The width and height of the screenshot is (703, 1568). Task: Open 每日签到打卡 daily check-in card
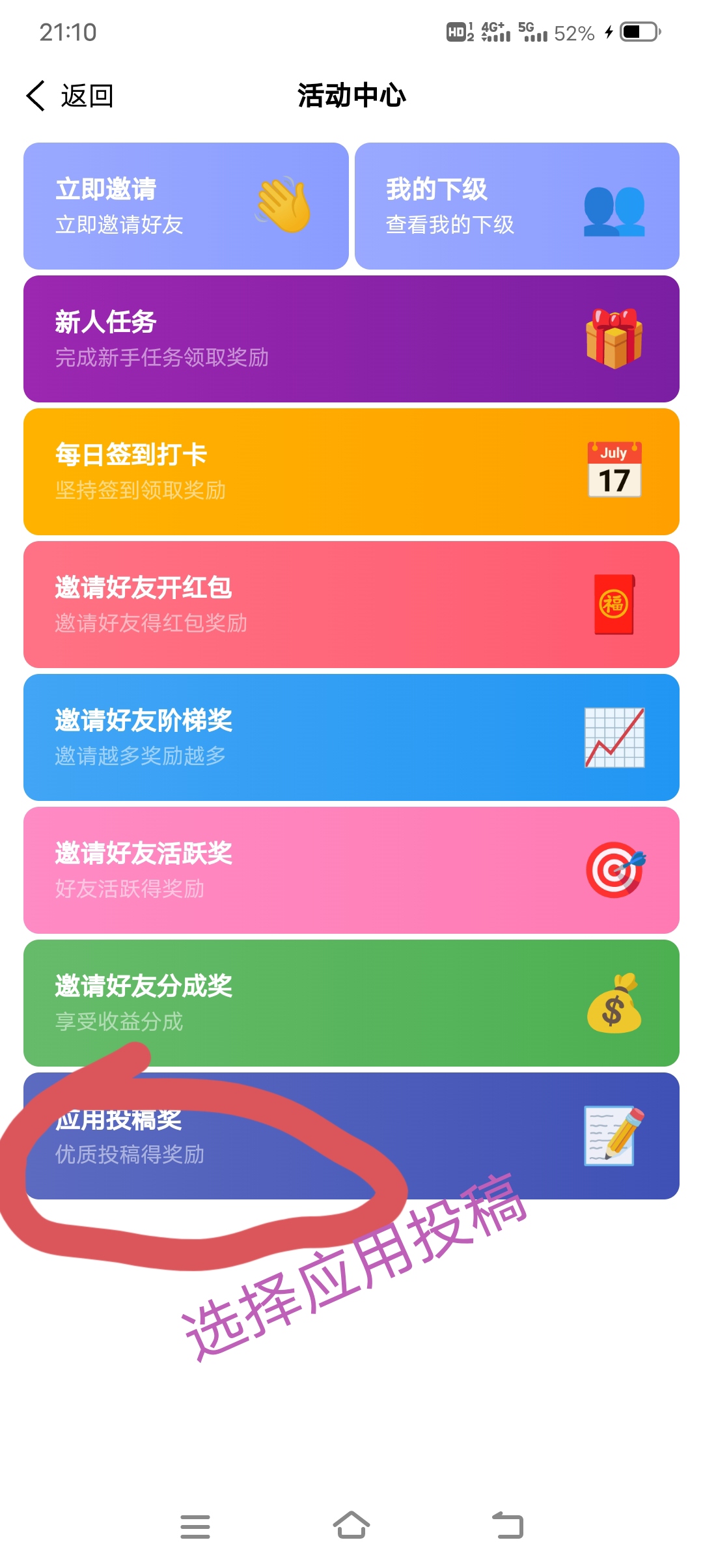point(351,471)
